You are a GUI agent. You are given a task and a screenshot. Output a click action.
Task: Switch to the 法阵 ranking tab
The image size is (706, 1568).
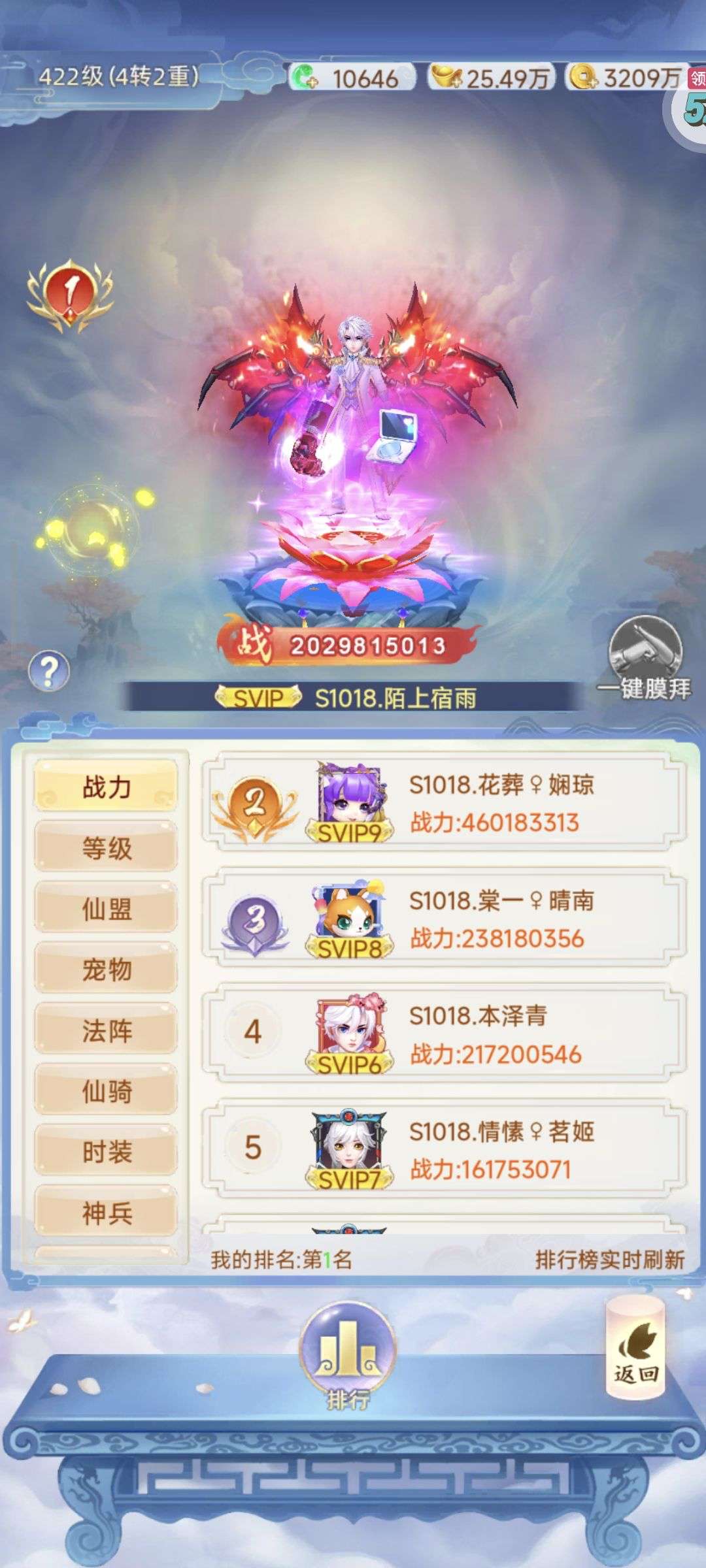(x=106, y=1030)
